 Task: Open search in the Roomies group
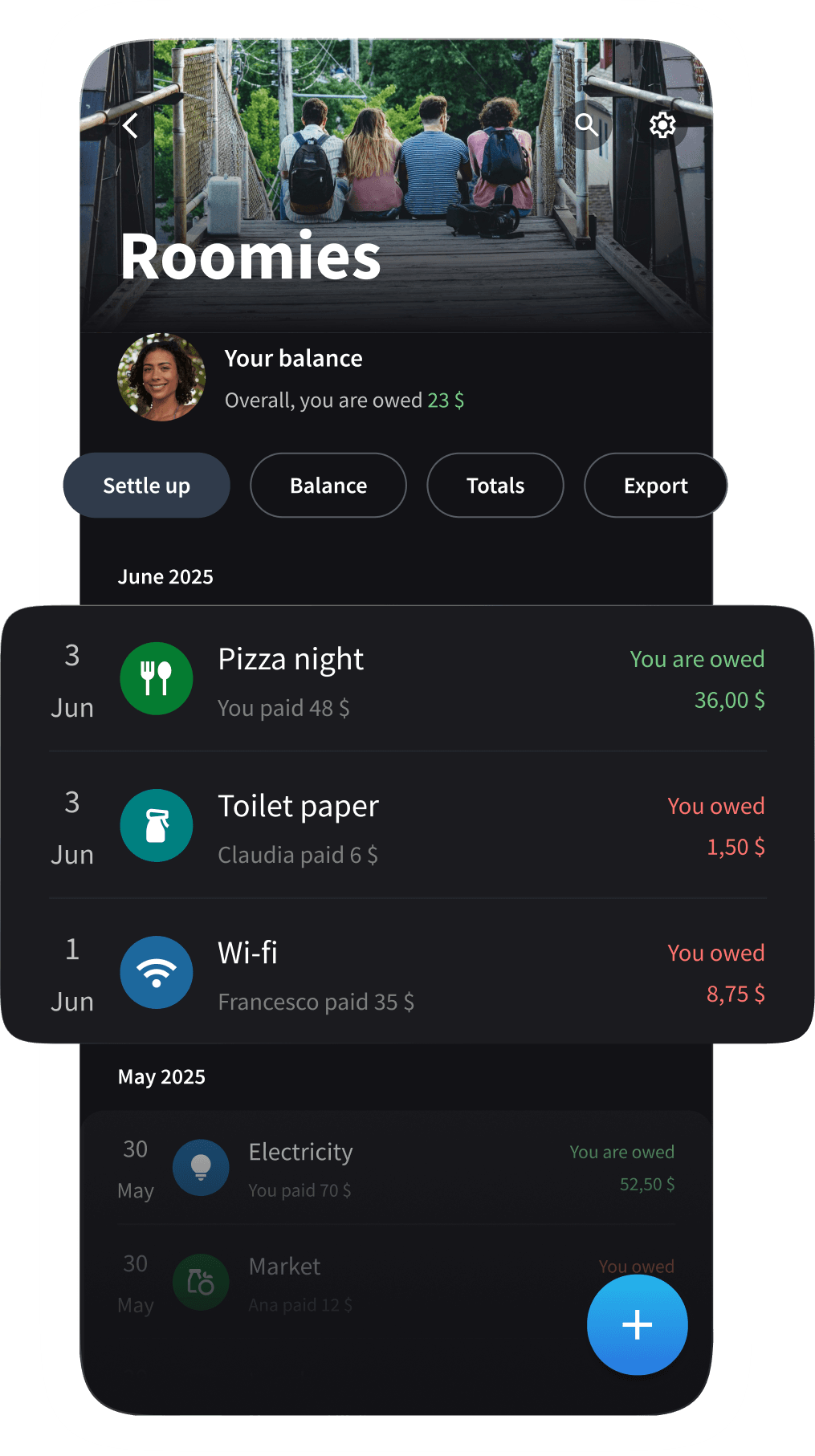tap(586, 125)
